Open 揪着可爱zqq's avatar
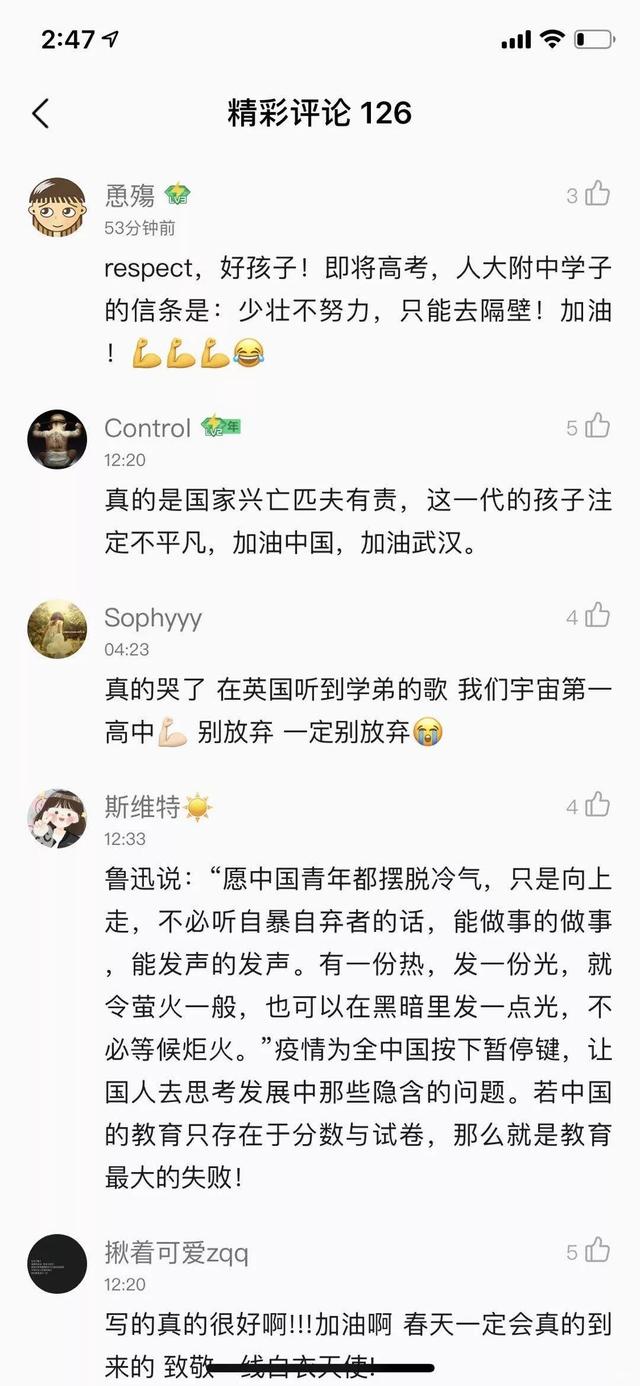 57,1264
